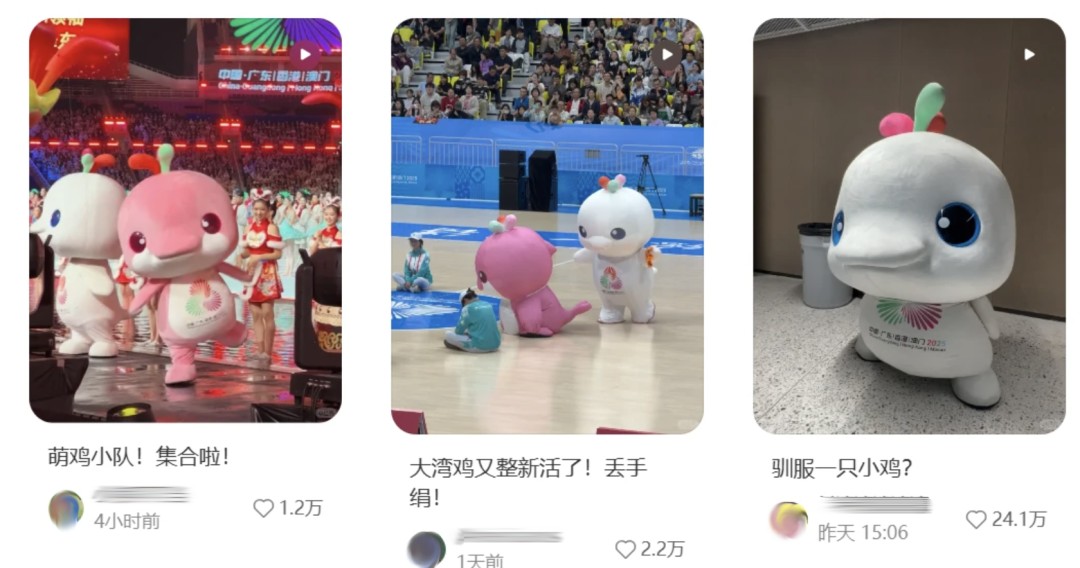
Task: Open author avatar under "萌鸡小队！集合啦！"
Action: click(66, 510)
